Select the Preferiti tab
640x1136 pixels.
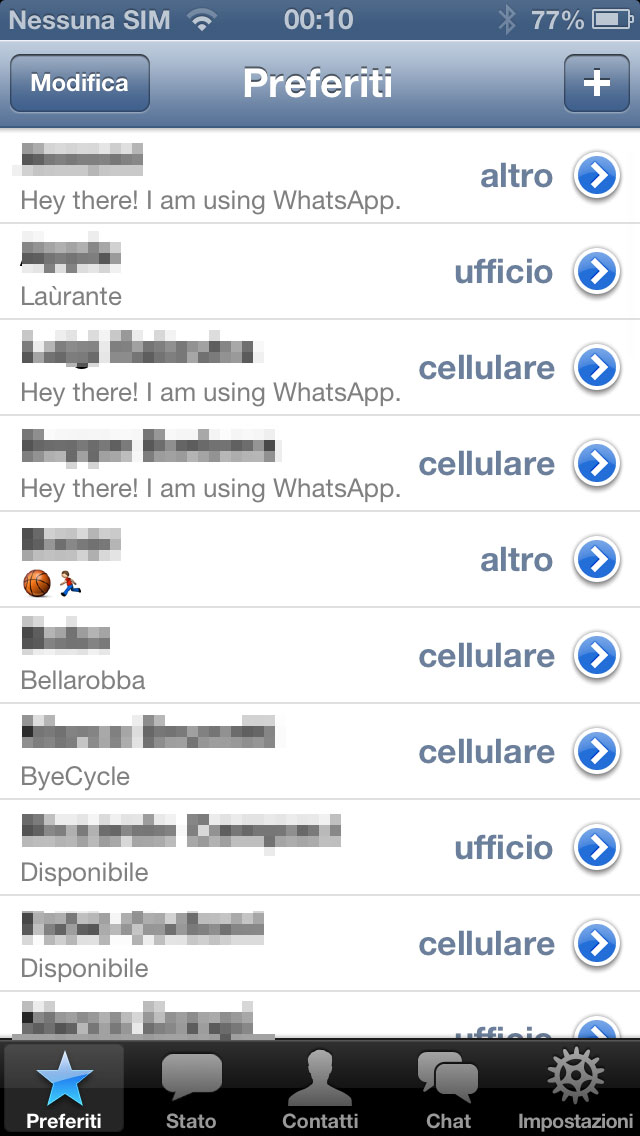(64, 1090)
